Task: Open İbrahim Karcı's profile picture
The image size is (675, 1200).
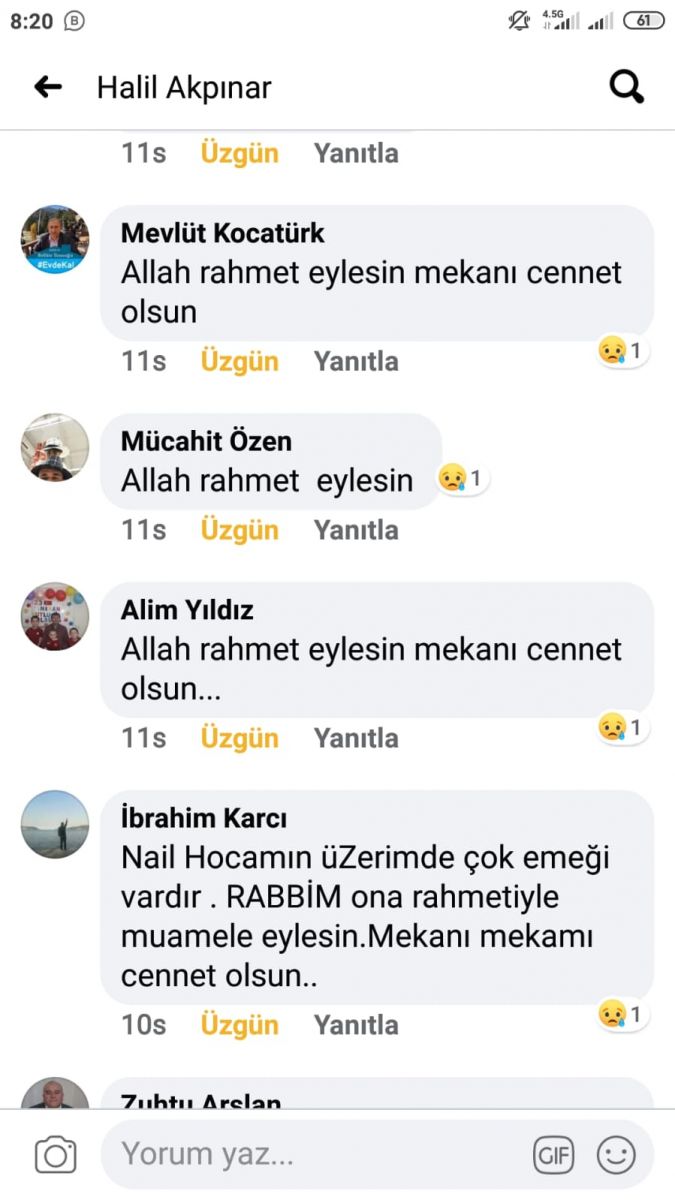Action: (x=55, y=825)
